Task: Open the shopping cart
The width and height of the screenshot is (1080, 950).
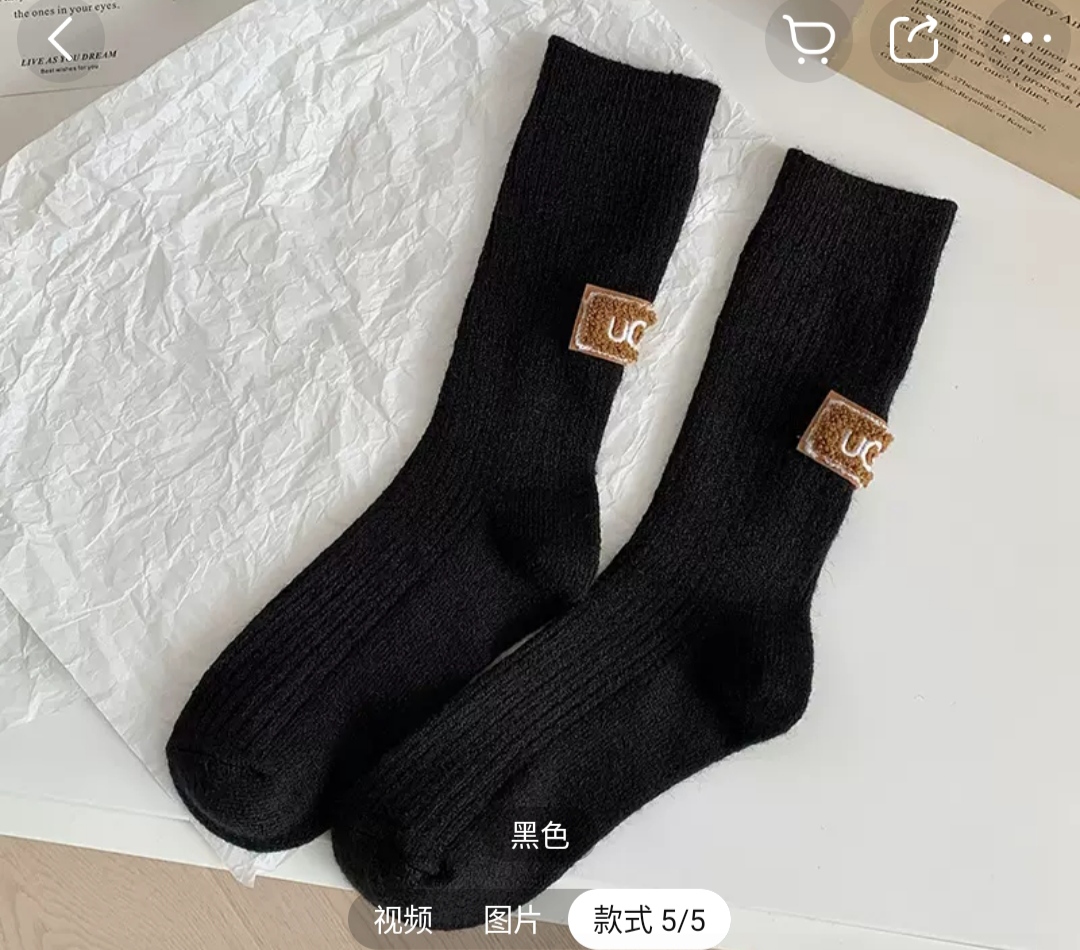Action: click(x=808, y=40)
